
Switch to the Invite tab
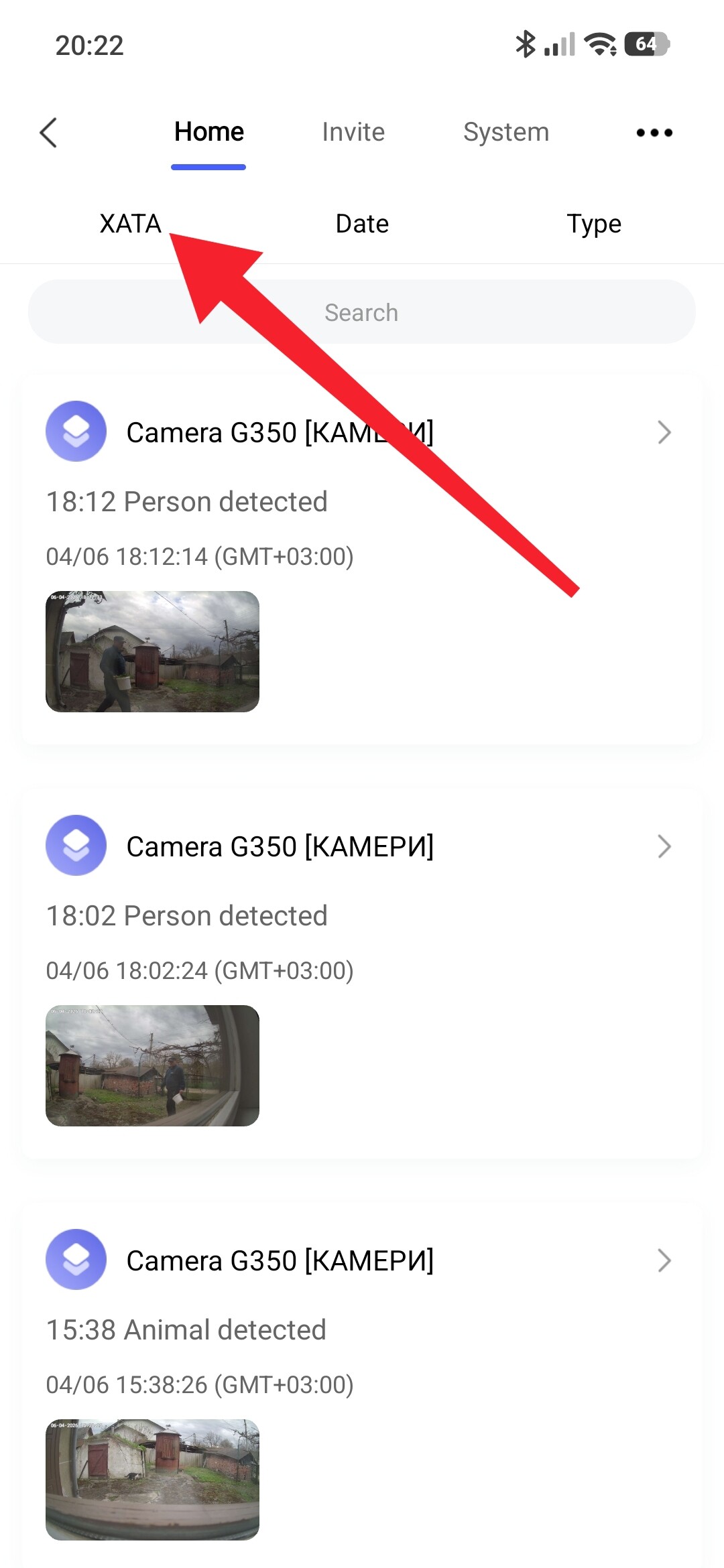pos(353,133)
